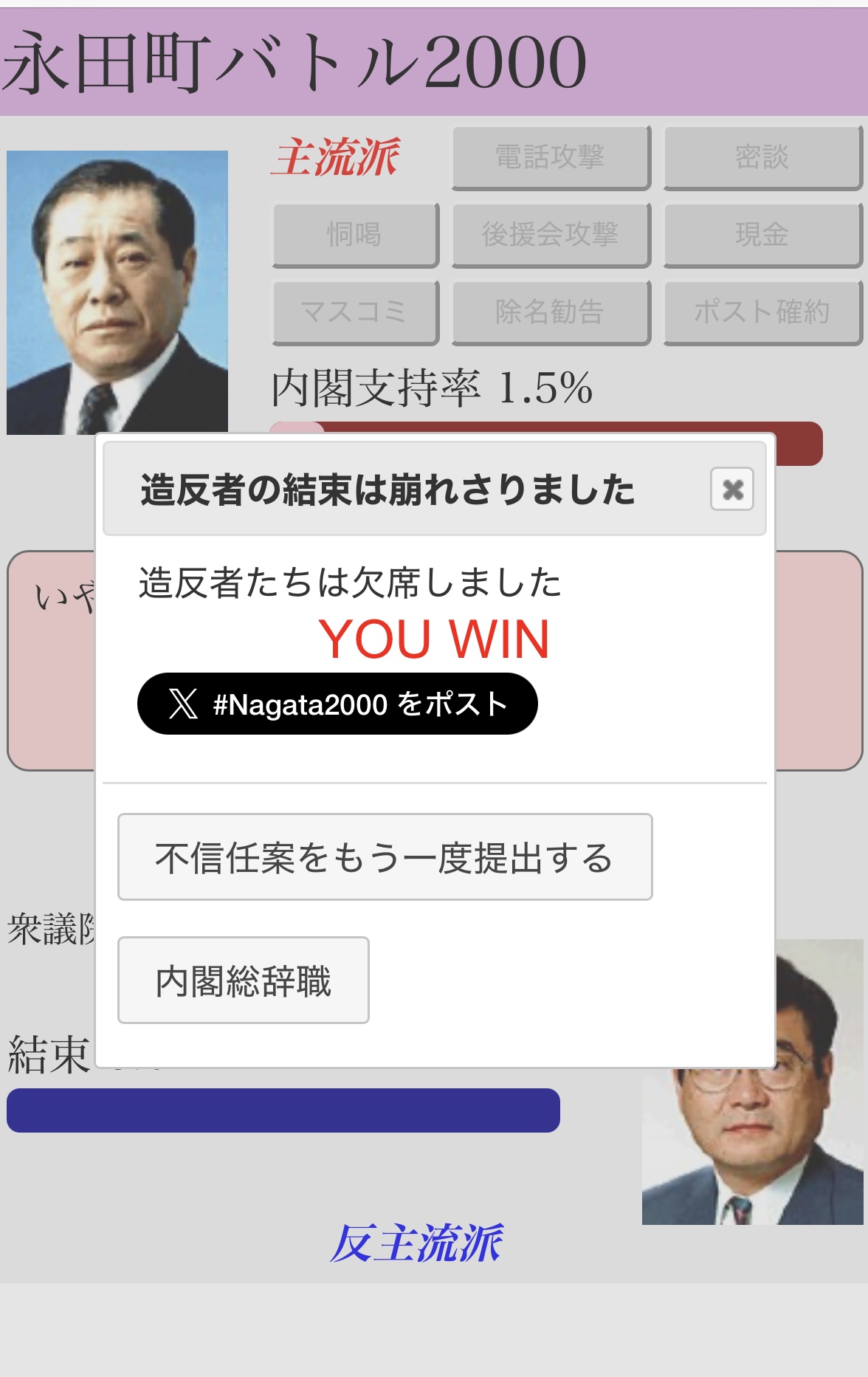Post #Nagata2000 to X
The height and width of the screenshot is (1377, 868).
(x=337, y=704)
